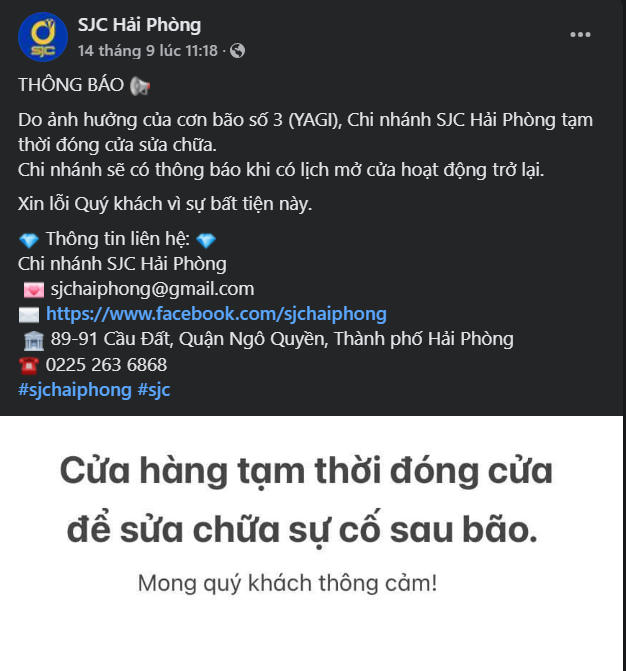Viewport: 626px width, 671px height.
Task: Open the post's three-dot options menu
Action: [580, 34]
